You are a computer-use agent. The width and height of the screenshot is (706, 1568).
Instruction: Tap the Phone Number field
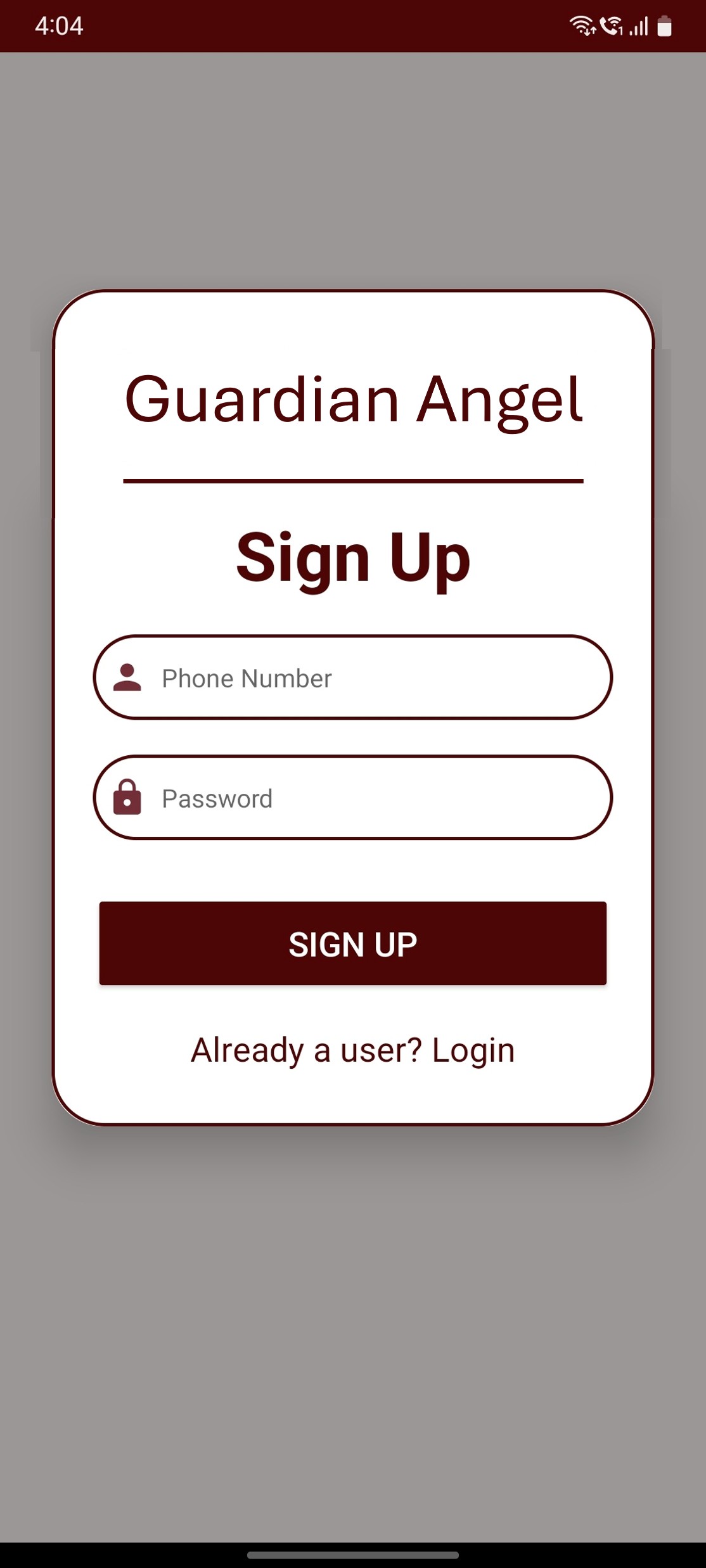(352, 677)
